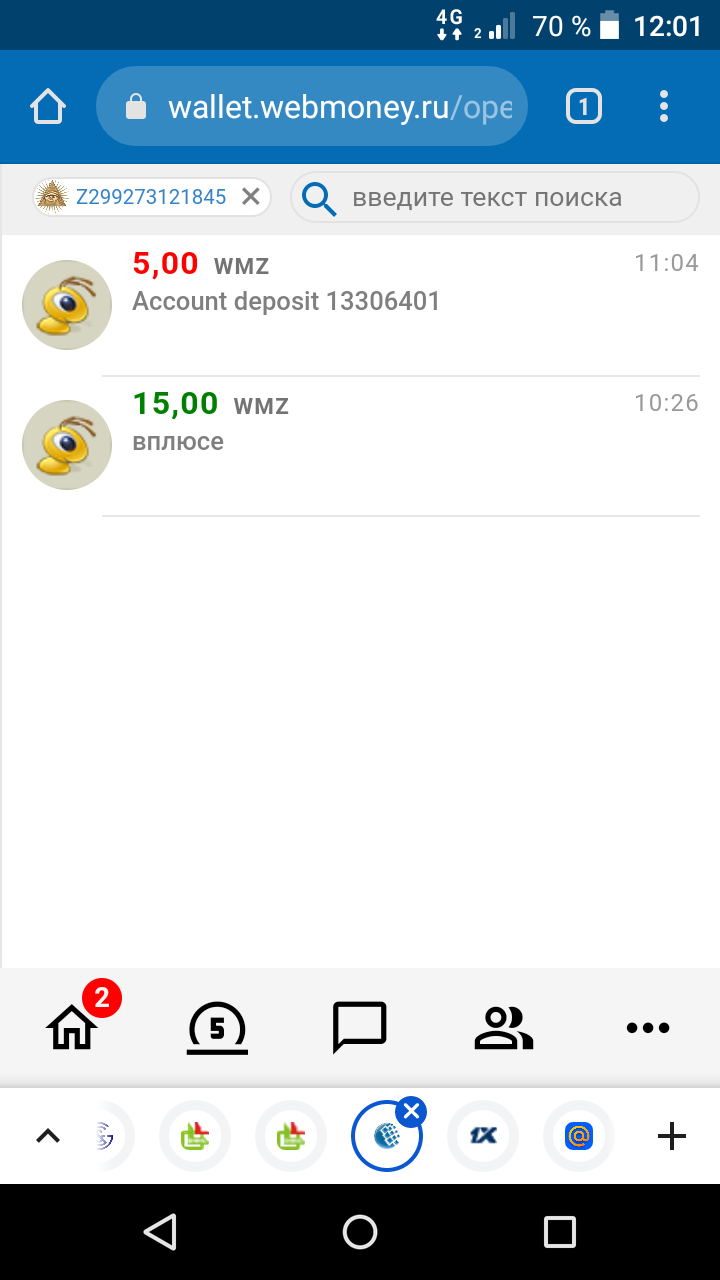Open the 15,00 WMZ вплюсе transaction
The width and height of the screenshot is (720, 1280).
[x=360, y=446]
